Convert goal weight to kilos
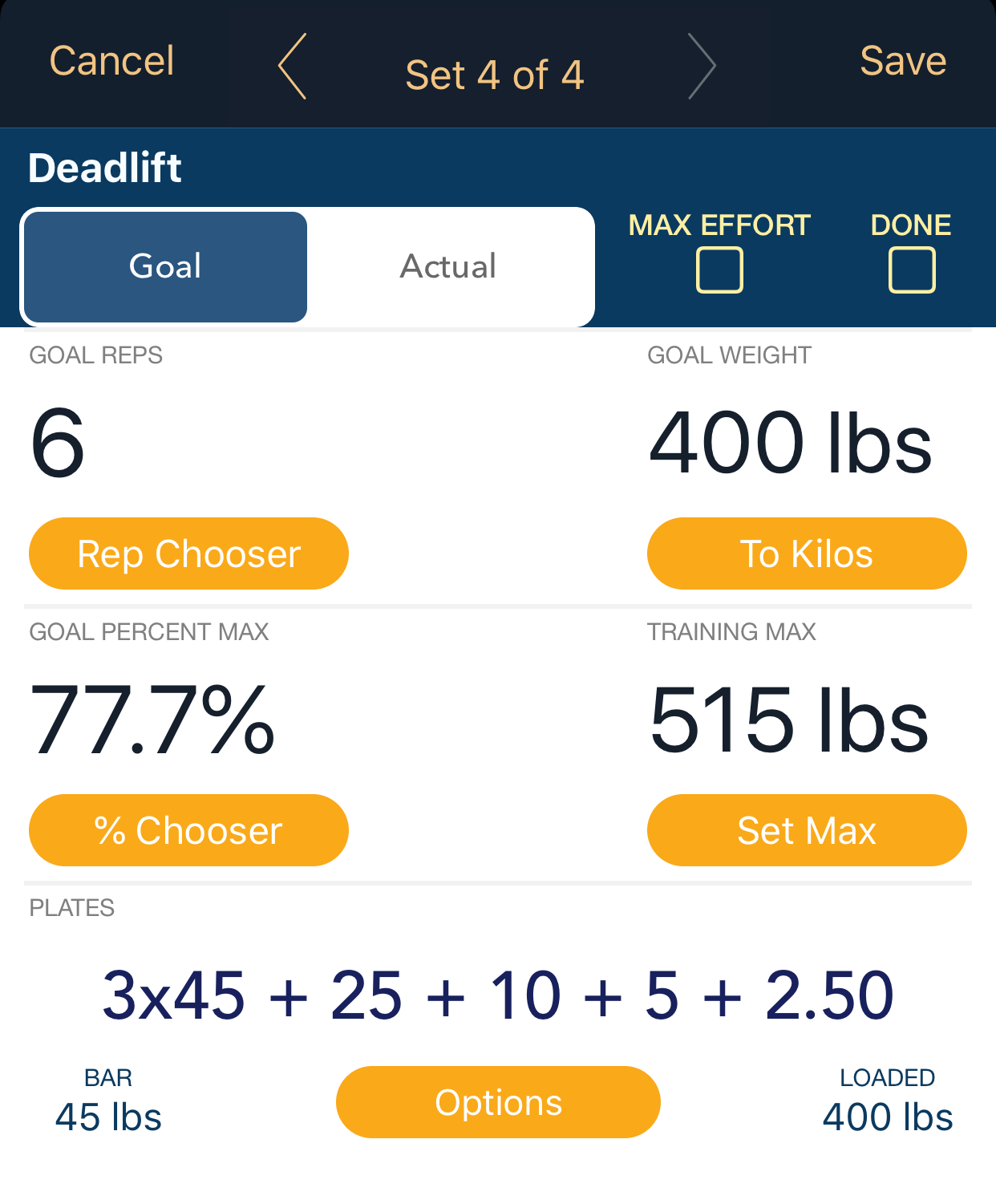This screenshot has width=996, height=1204. pos(806,553)
